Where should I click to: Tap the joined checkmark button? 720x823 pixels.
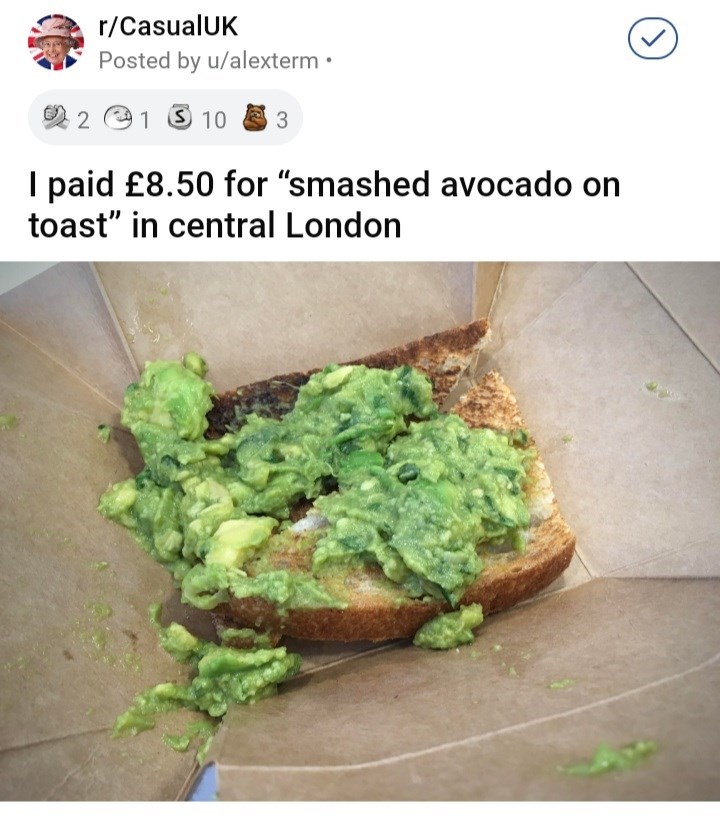652,41
